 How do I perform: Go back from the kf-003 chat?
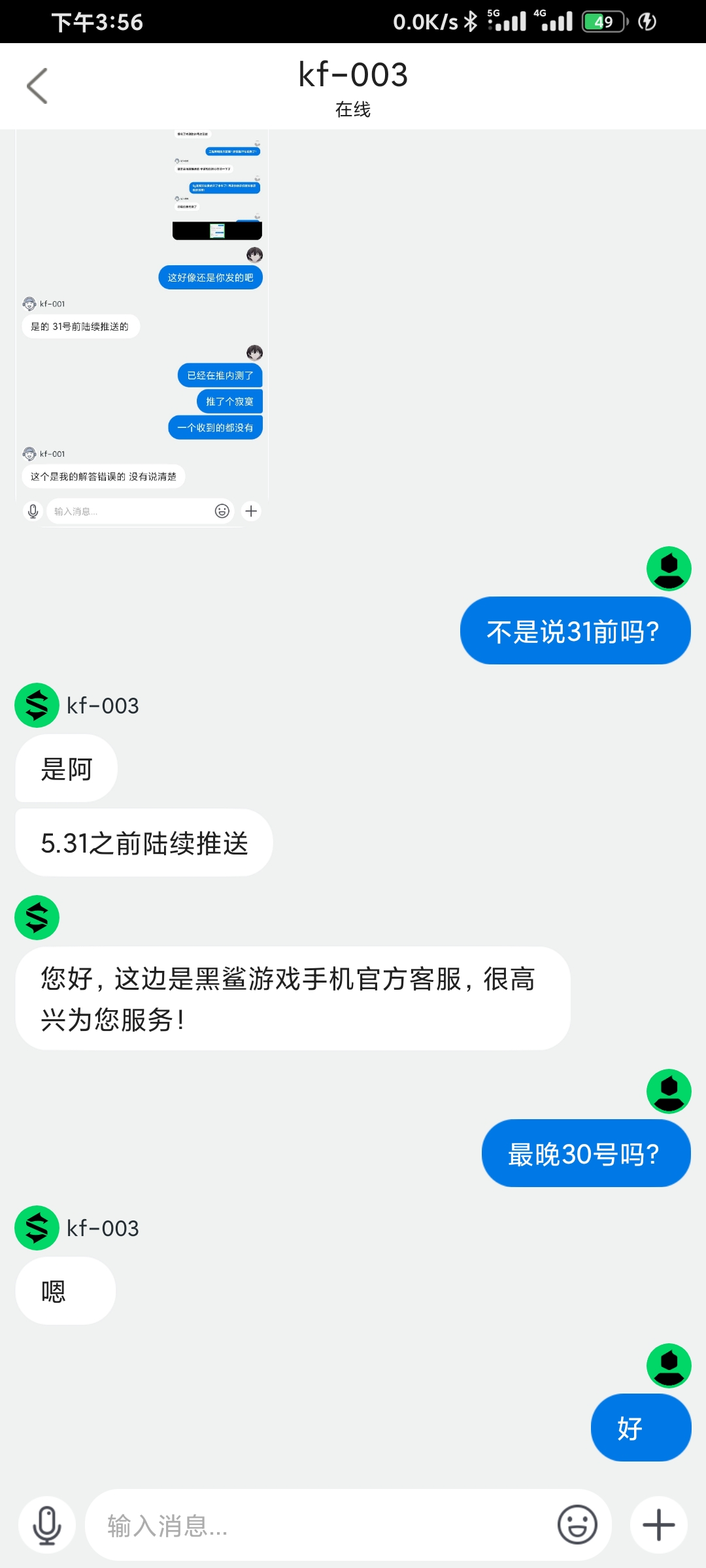pyautogui.click(x=37, y=86)
